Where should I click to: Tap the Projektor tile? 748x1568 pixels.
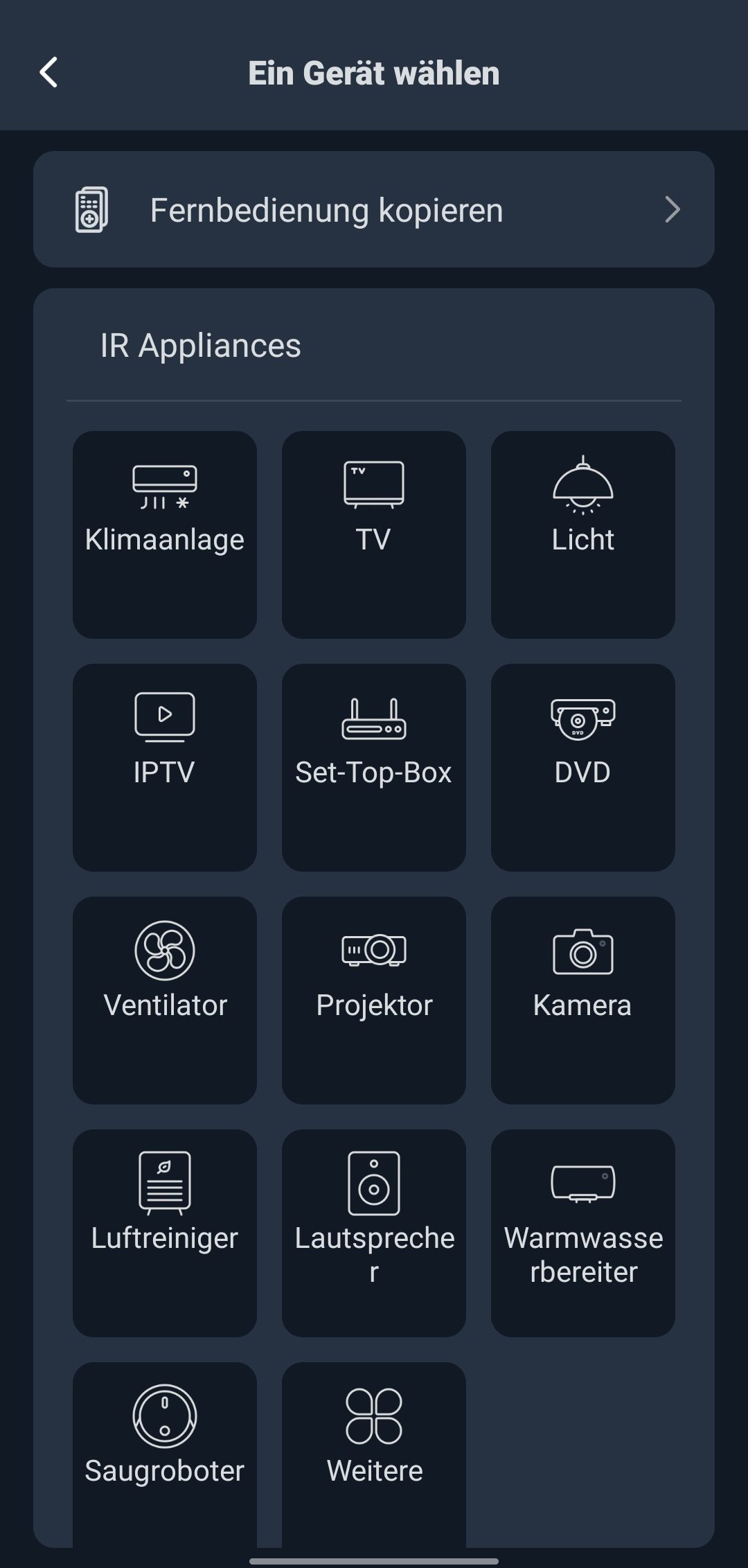[x=374, y=1001]
